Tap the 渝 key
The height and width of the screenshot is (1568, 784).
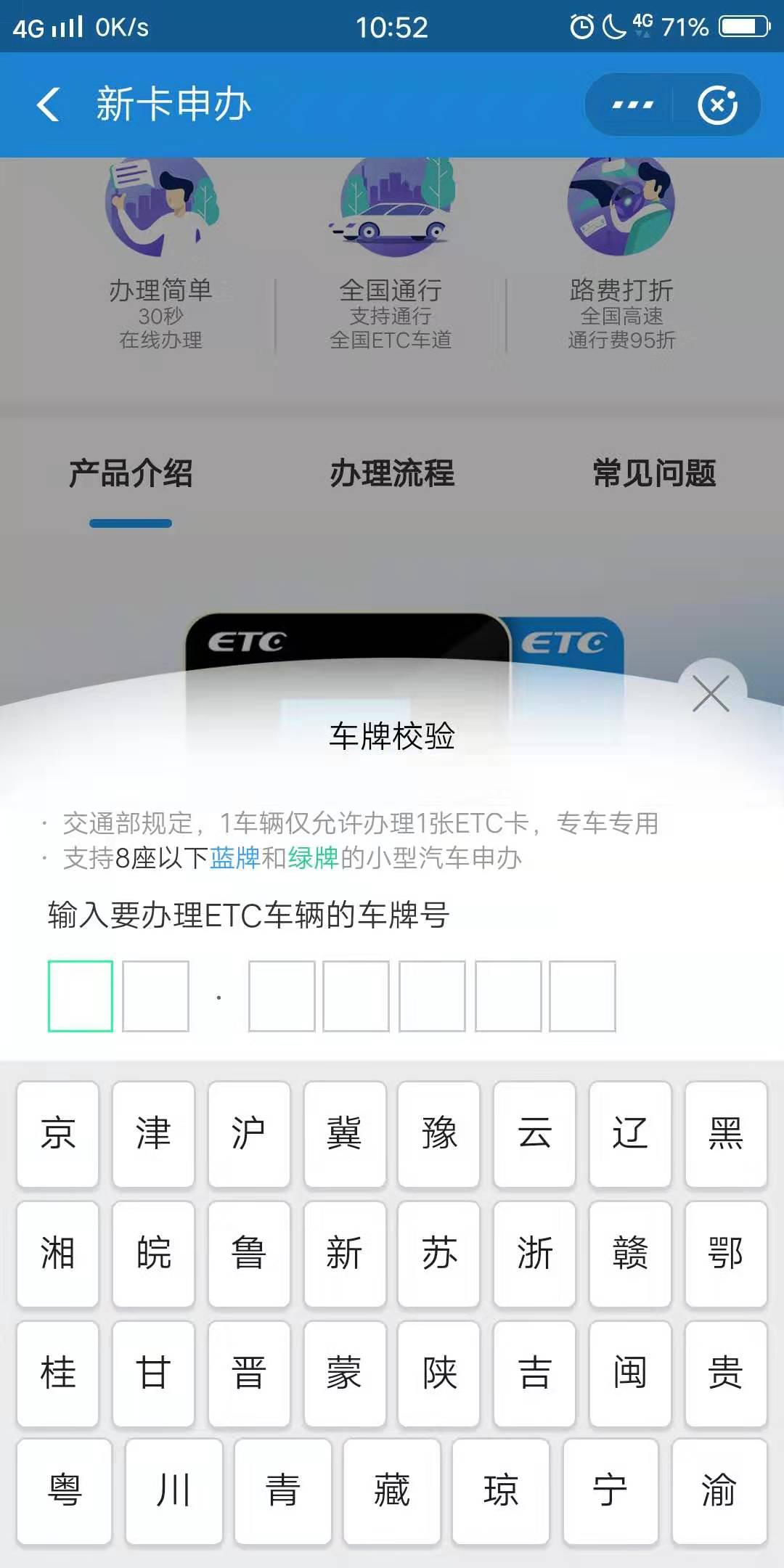coord(719,1491)
